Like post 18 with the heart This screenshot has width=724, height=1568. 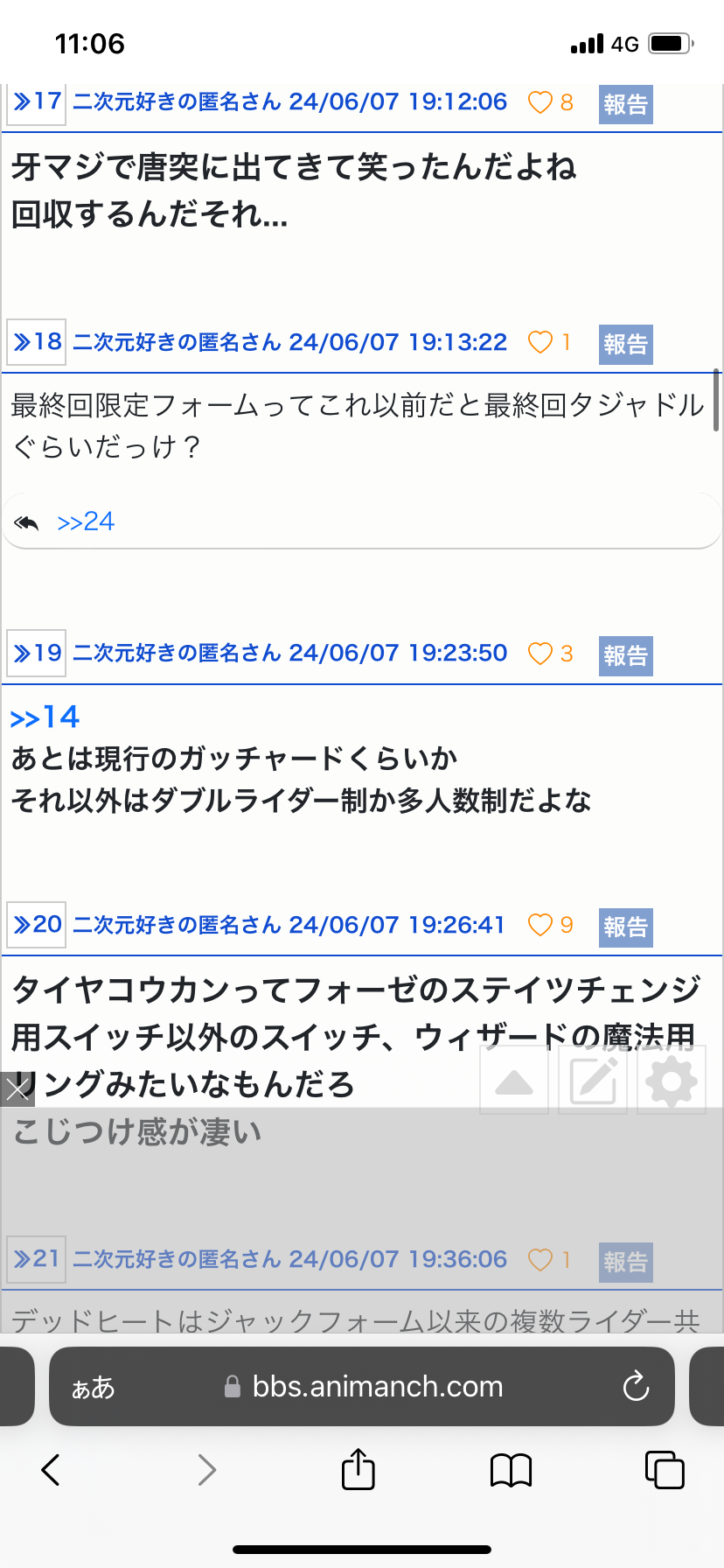pyautogui.click(x=540, y=342)
